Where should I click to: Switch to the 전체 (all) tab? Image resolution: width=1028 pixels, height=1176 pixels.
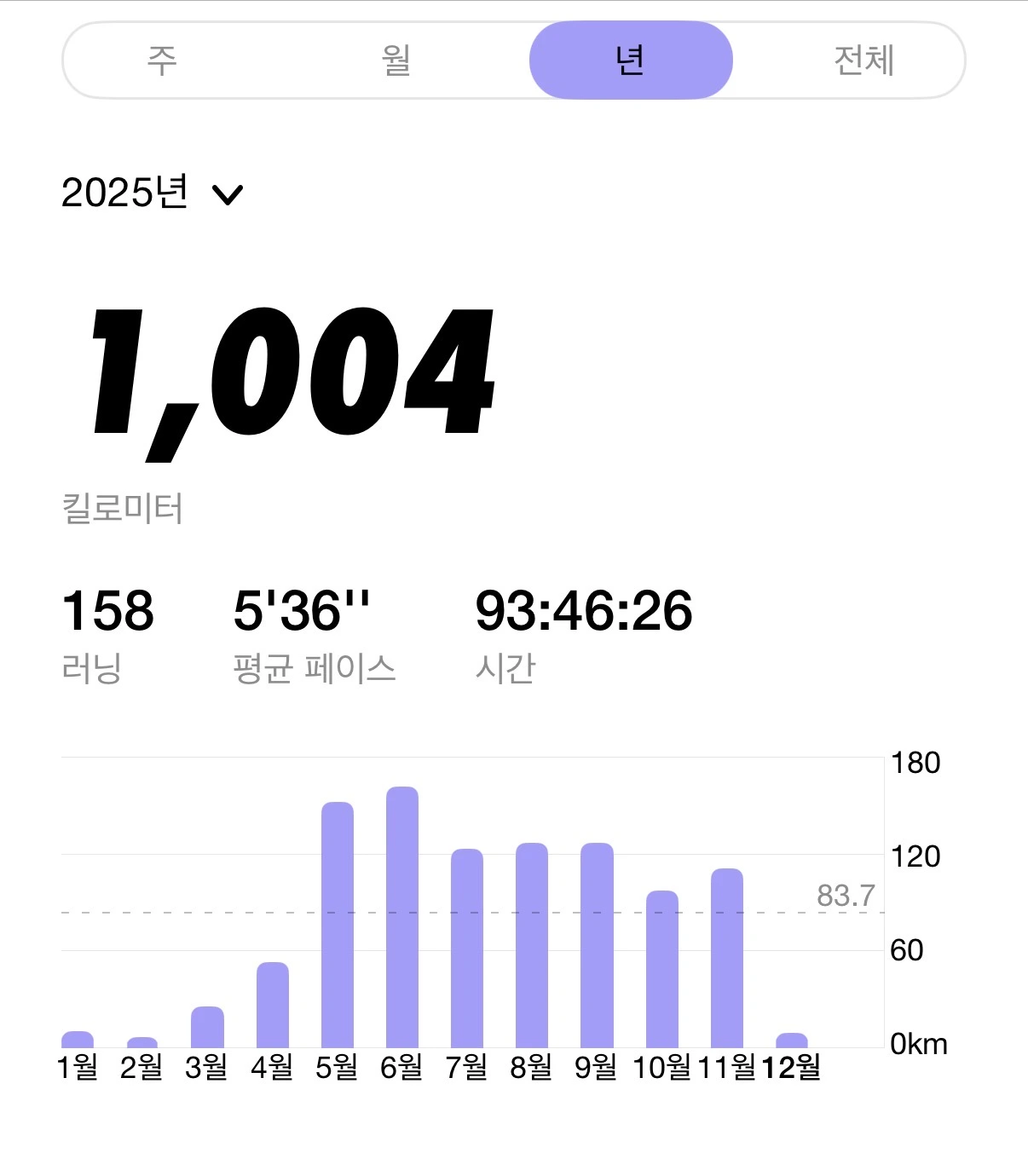tap(863, 61)
